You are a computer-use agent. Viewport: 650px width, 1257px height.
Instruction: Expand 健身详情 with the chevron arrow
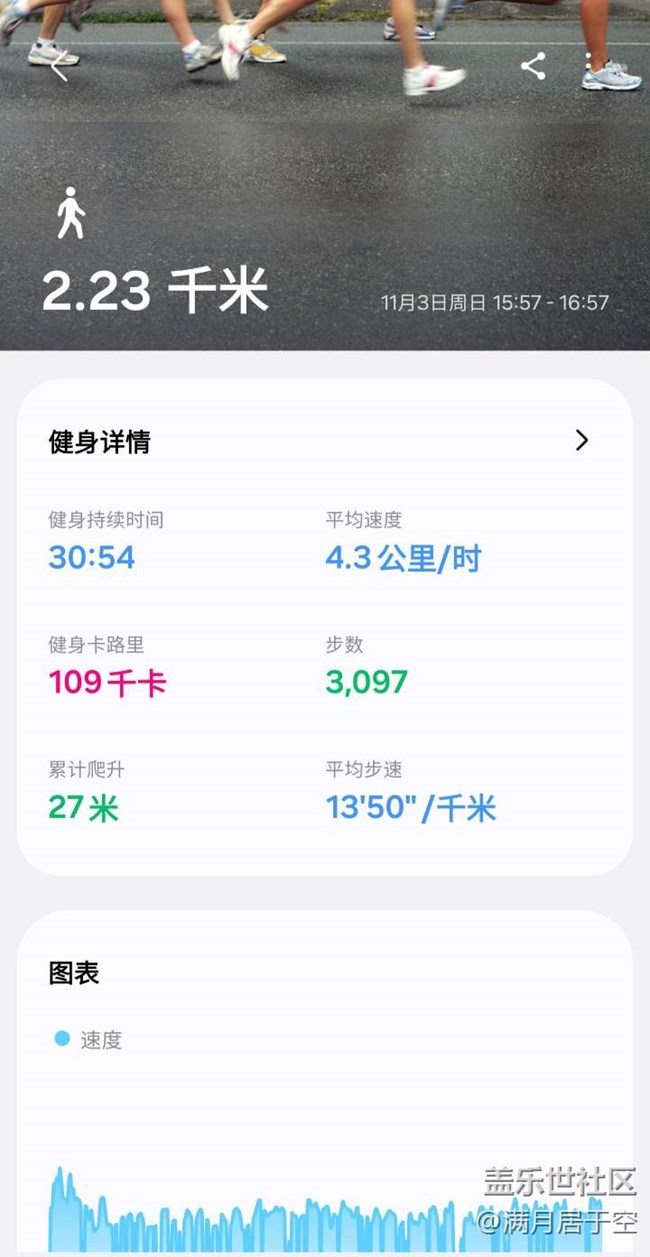point(582,440)
